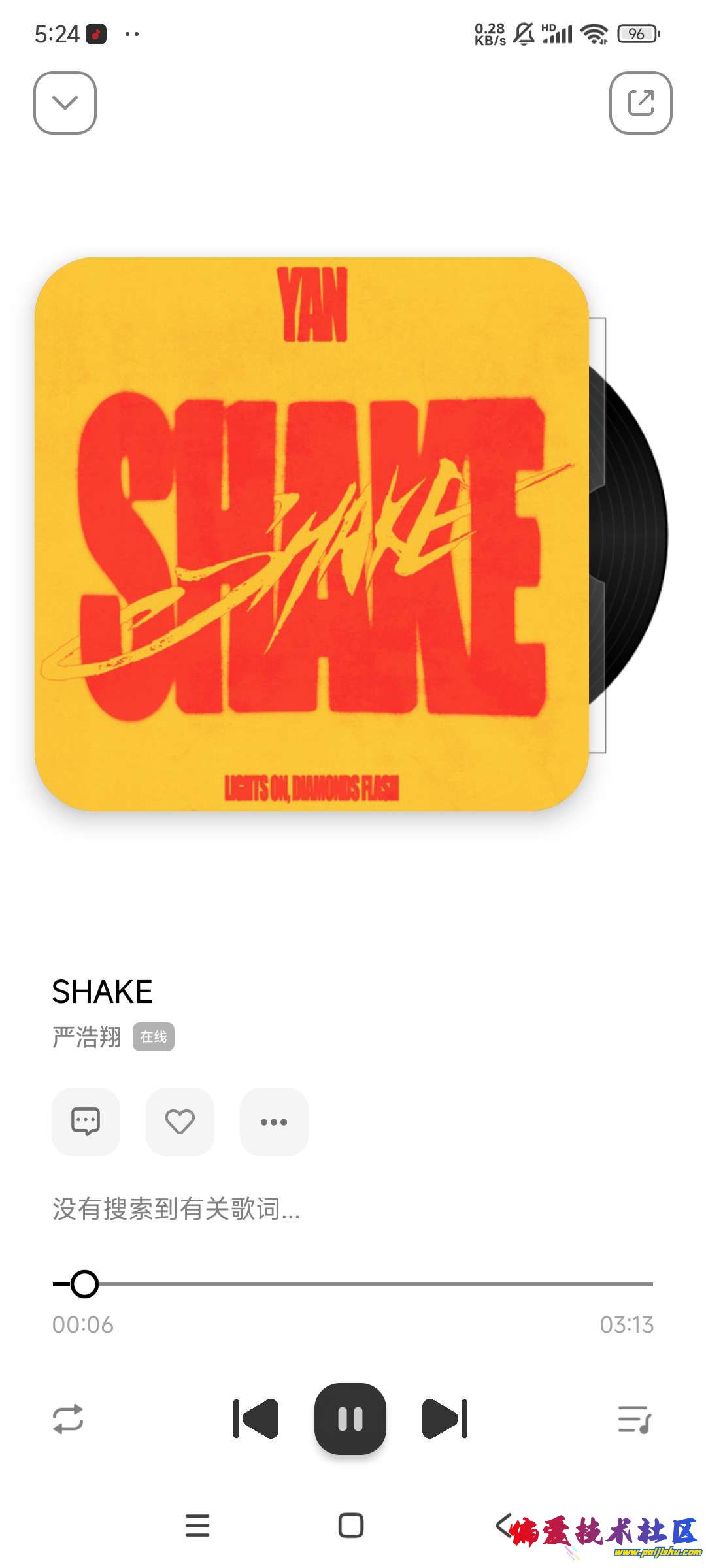Tap the playback progress bar

(366, 1284)
